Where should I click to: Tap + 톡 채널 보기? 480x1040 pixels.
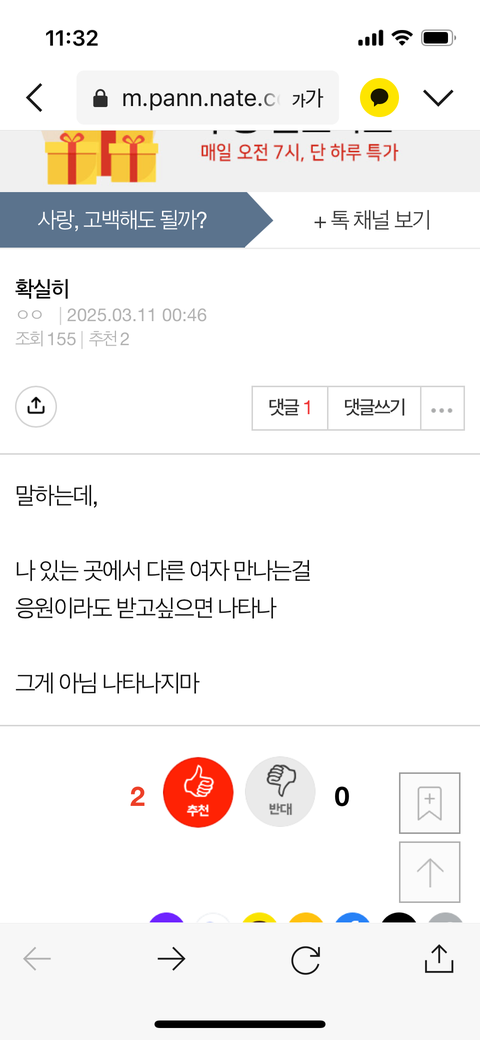pyautogui.click(x=372, y=220)
